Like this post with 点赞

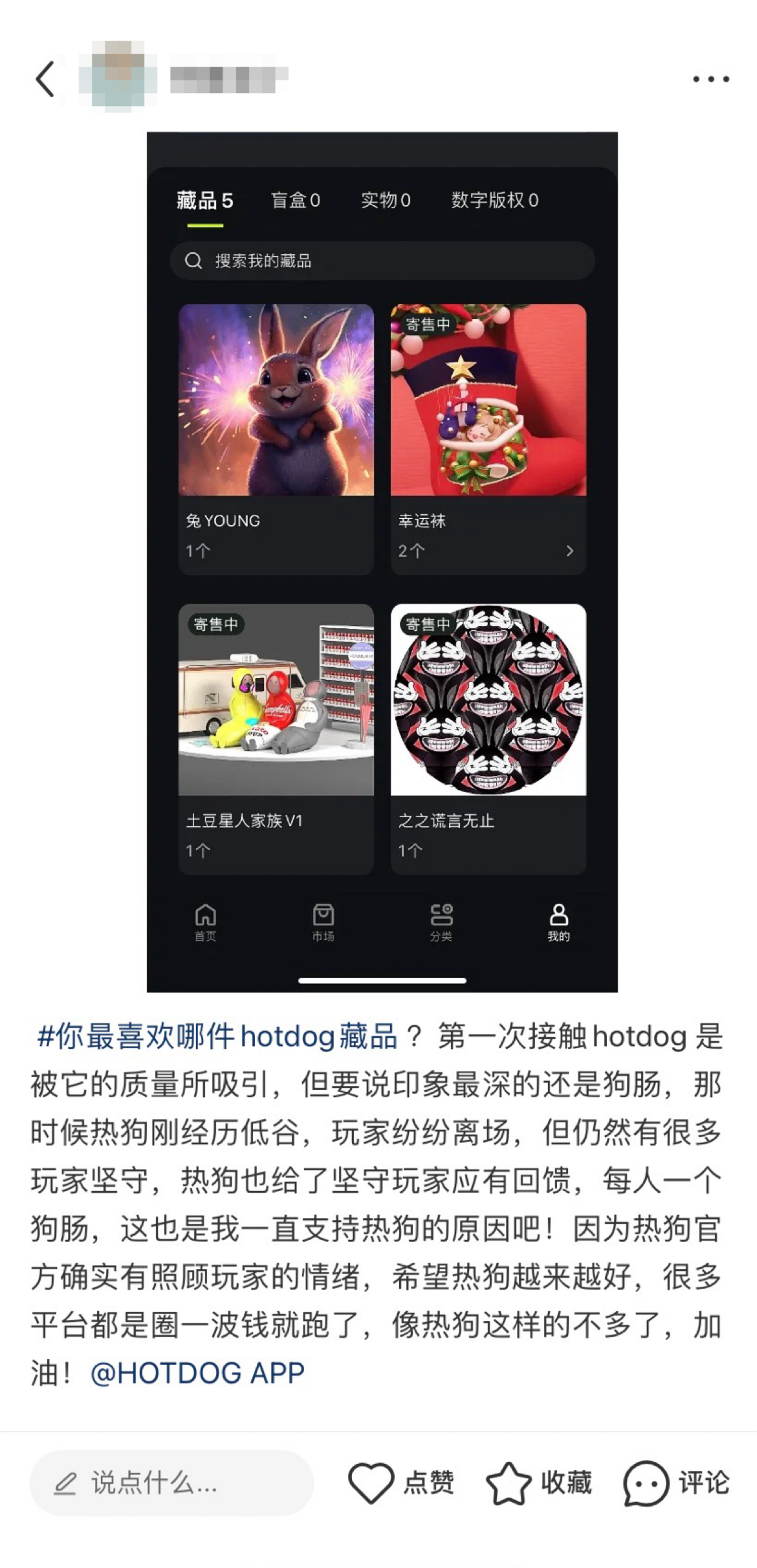pyautogui.click(x=401, y=1483)
